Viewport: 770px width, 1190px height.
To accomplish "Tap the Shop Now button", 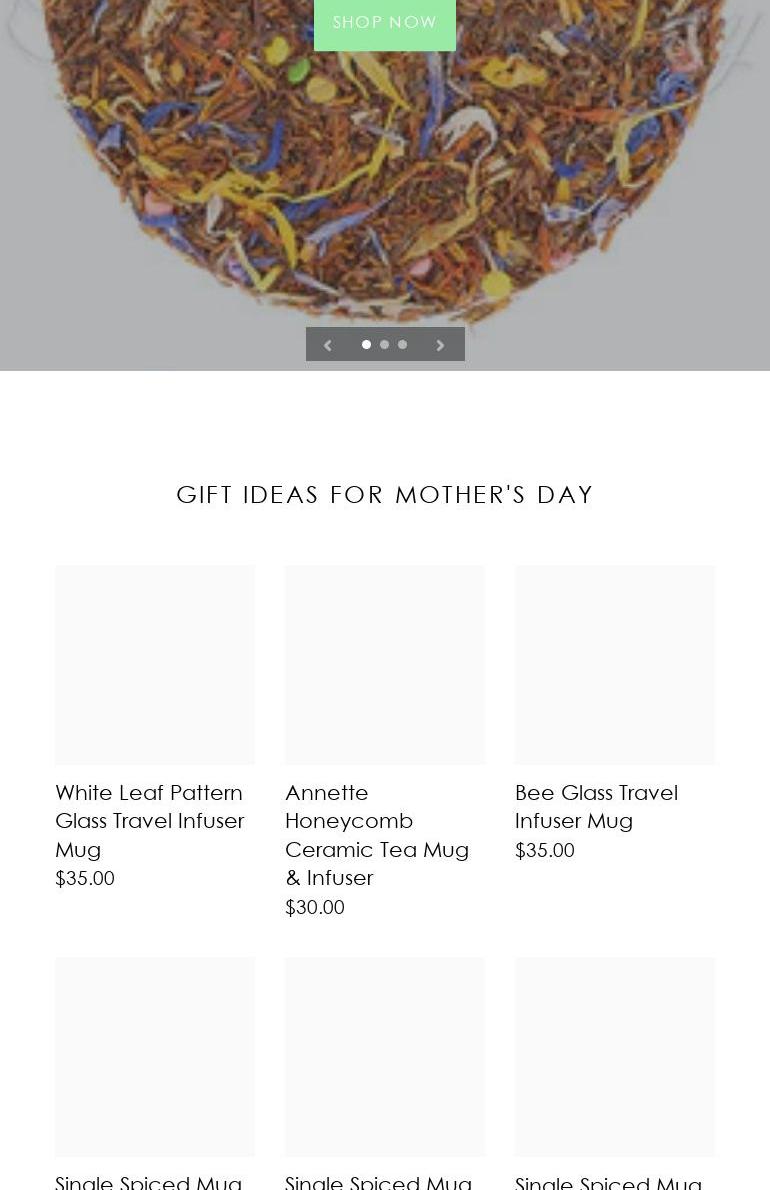I will [384, 22].
